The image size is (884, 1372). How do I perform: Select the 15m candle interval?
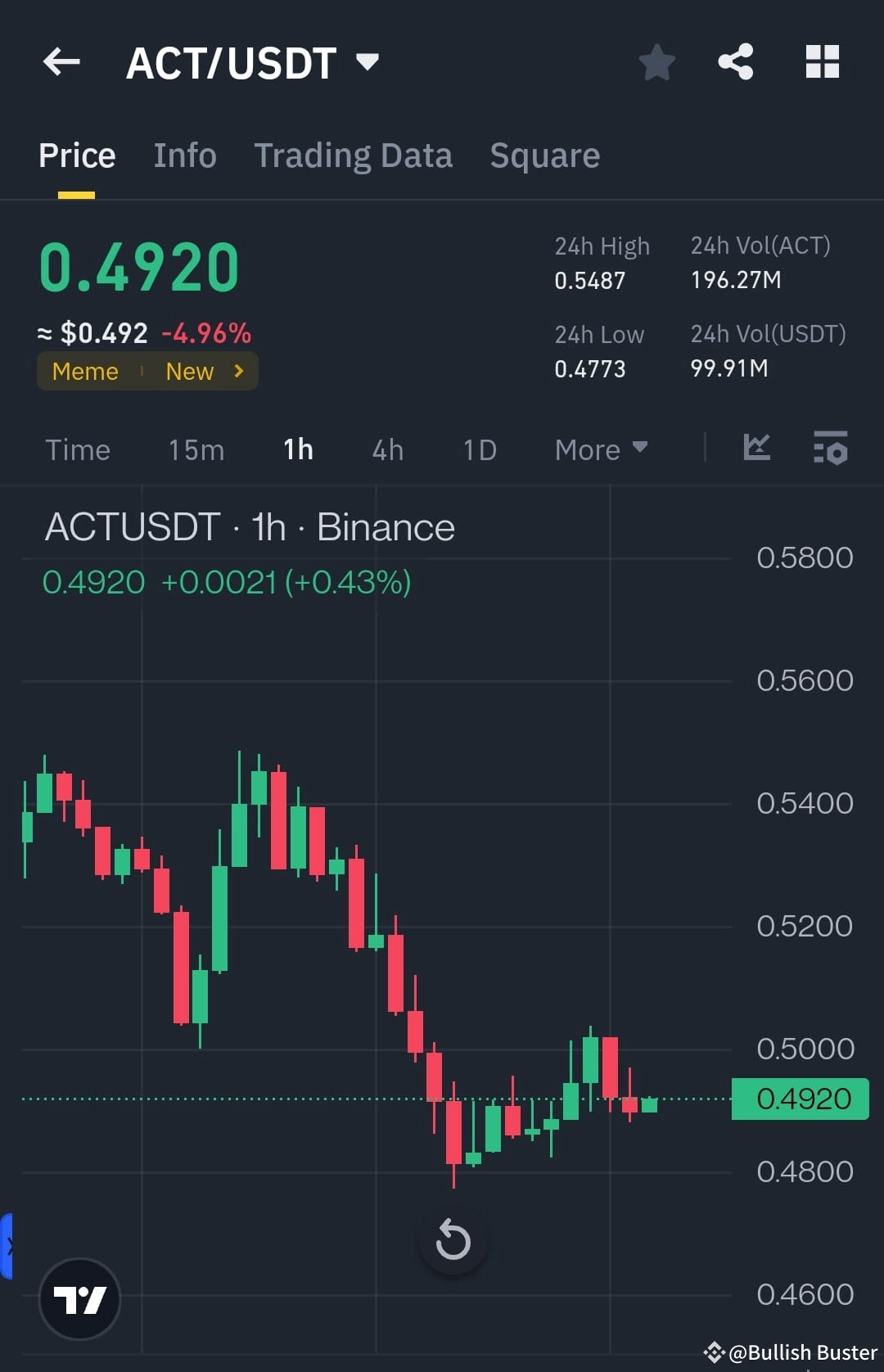[196, 449]
